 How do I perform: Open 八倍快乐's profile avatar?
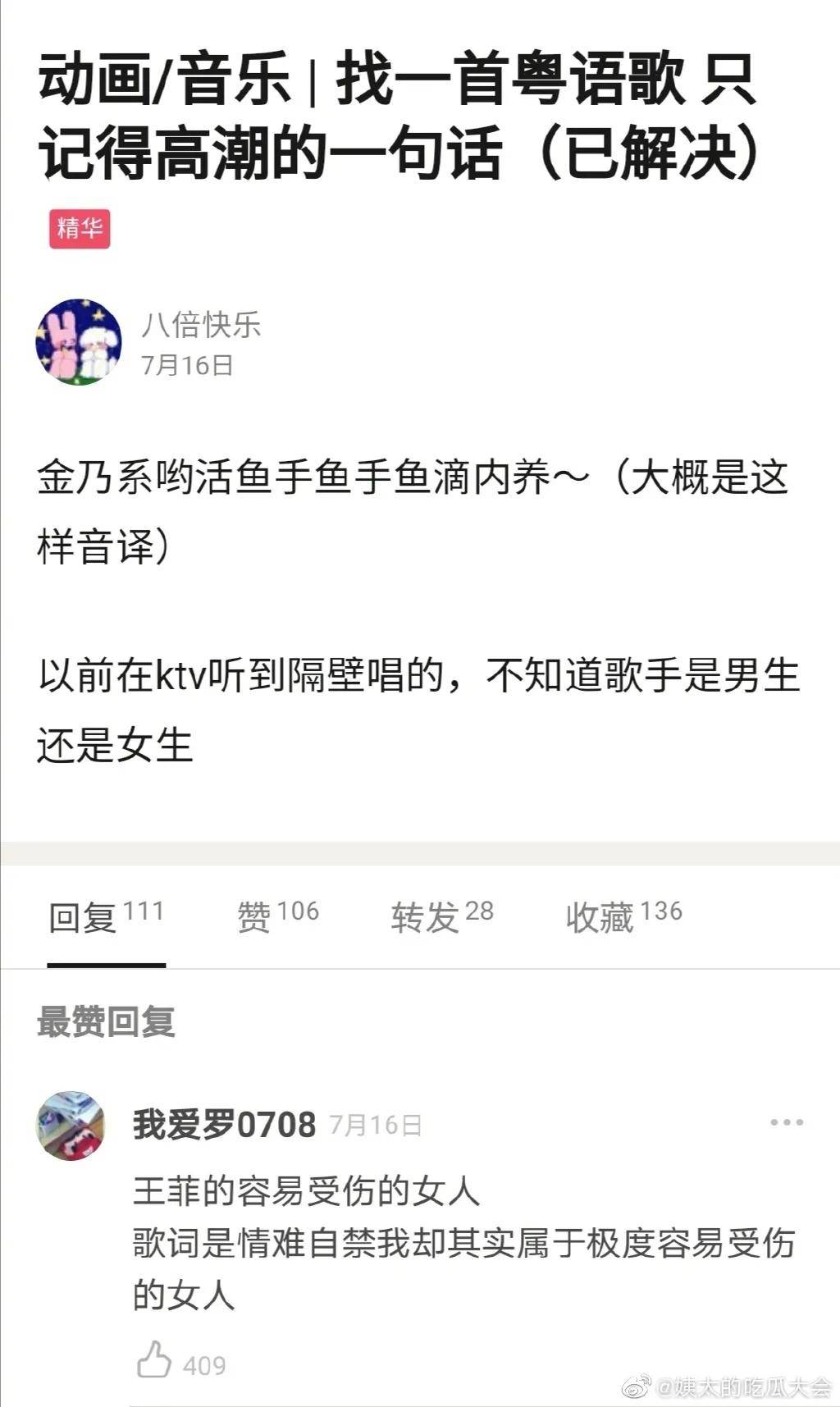coord(78,341)
